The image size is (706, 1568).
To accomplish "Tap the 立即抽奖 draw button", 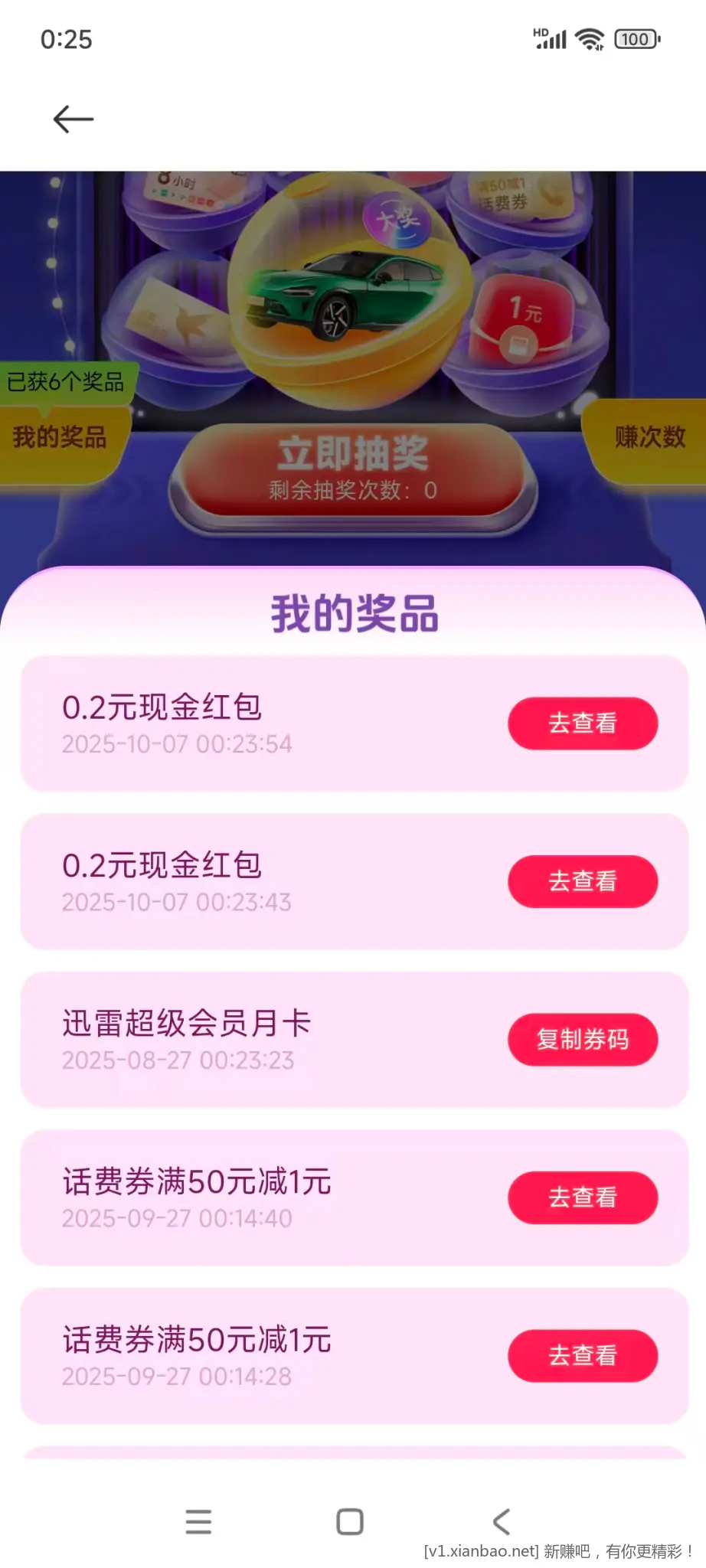I will pyautogui.click(x=353, y=469).
